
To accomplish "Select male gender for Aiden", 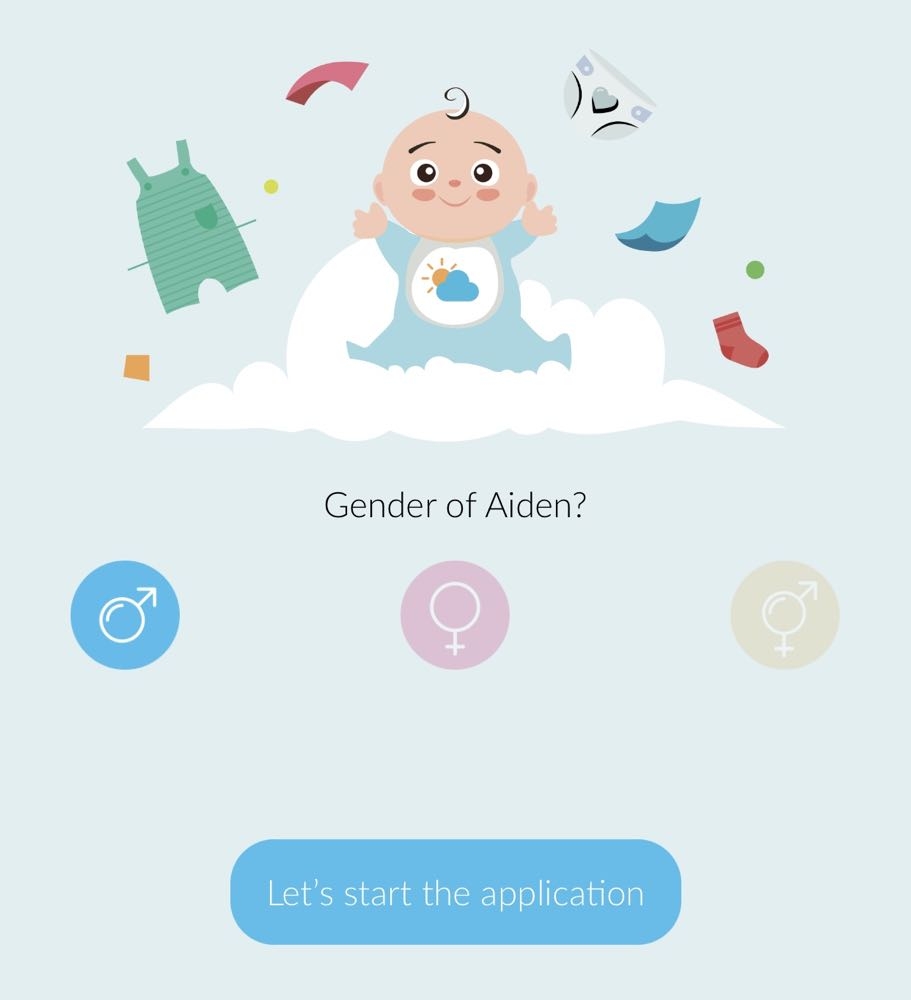I will [x=125, y=615].
